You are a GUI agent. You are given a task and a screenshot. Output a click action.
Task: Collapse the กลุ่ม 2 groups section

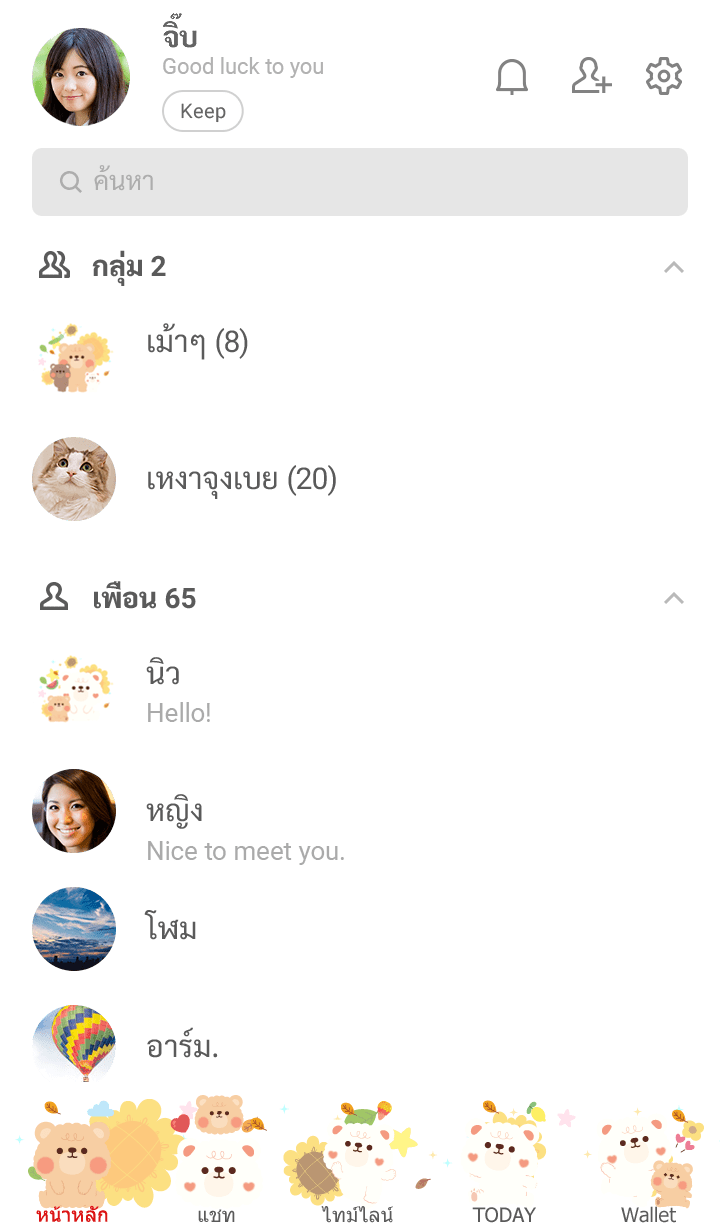pos(674,267)
